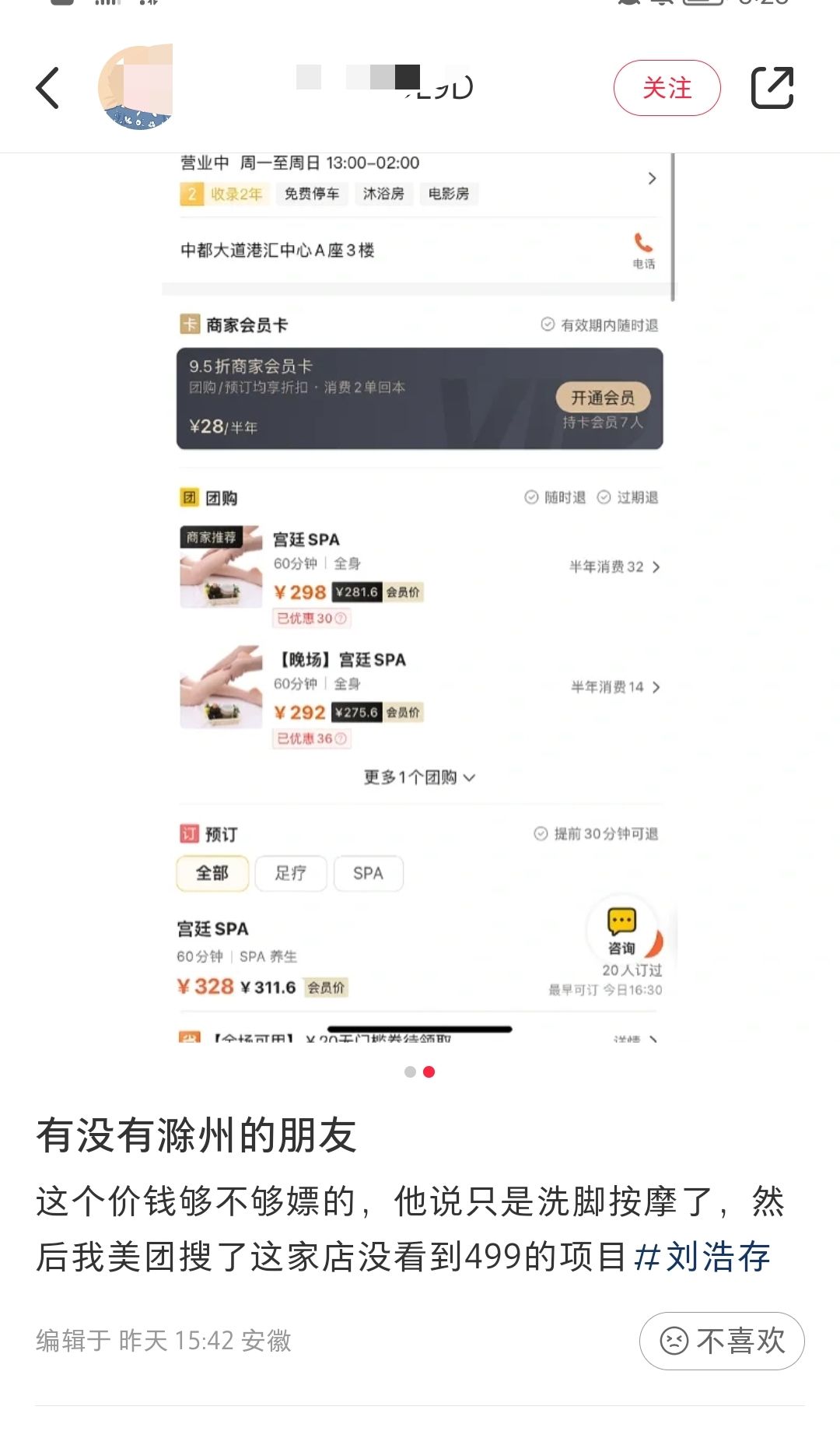Open the post author's avatar
840x1452 pixels.
click(x=136, y=87)
